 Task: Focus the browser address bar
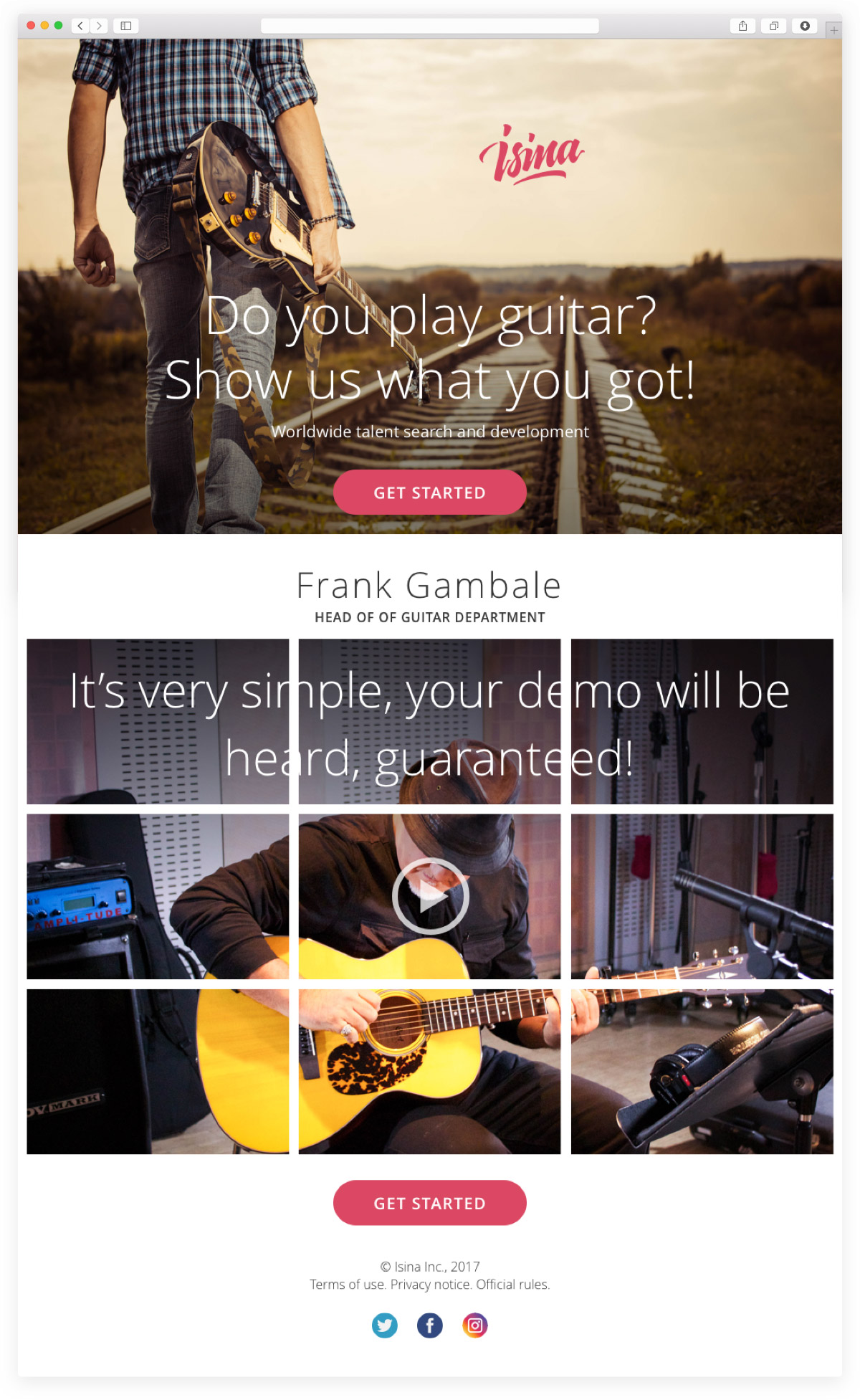pos(429,26)
